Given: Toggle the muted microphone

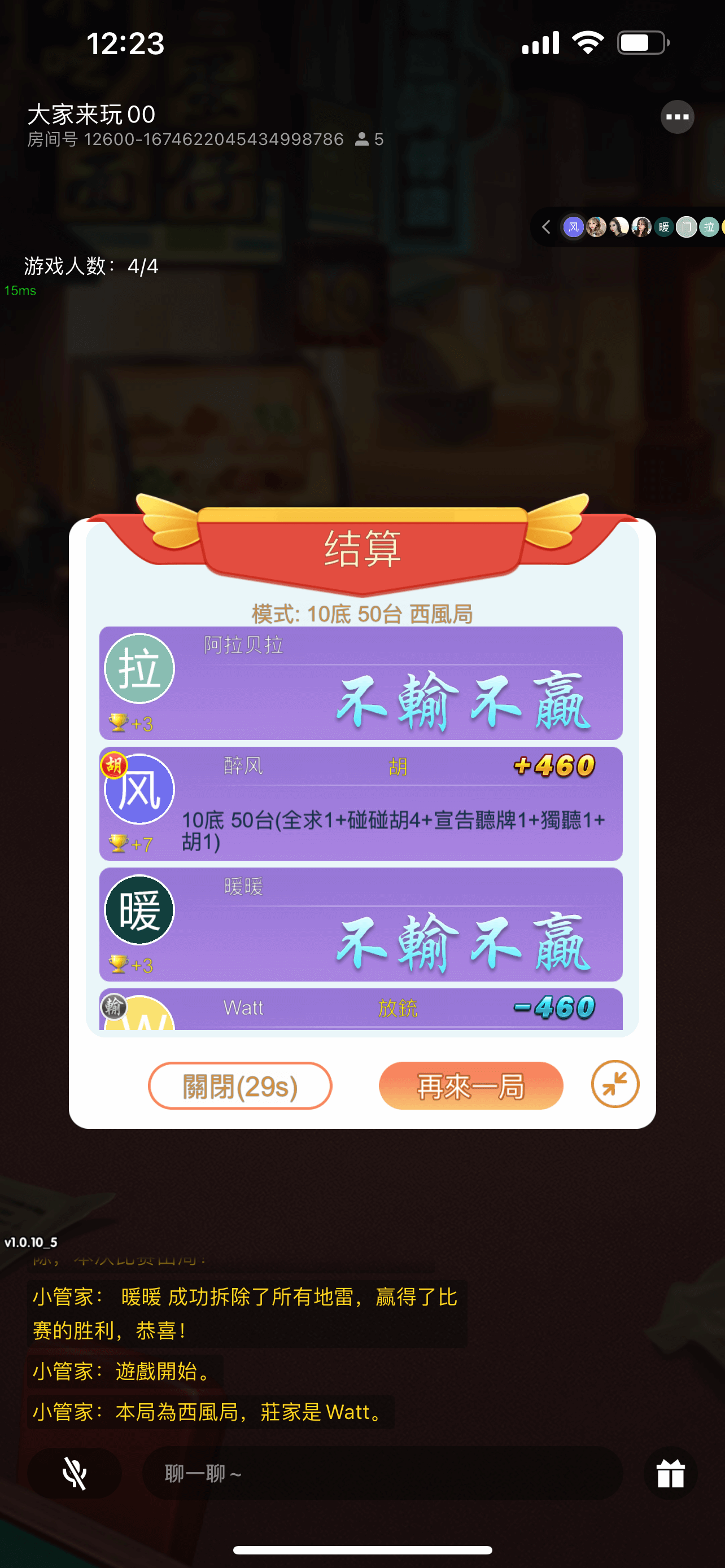Looking at the screenshot, I should (75, 1474).
